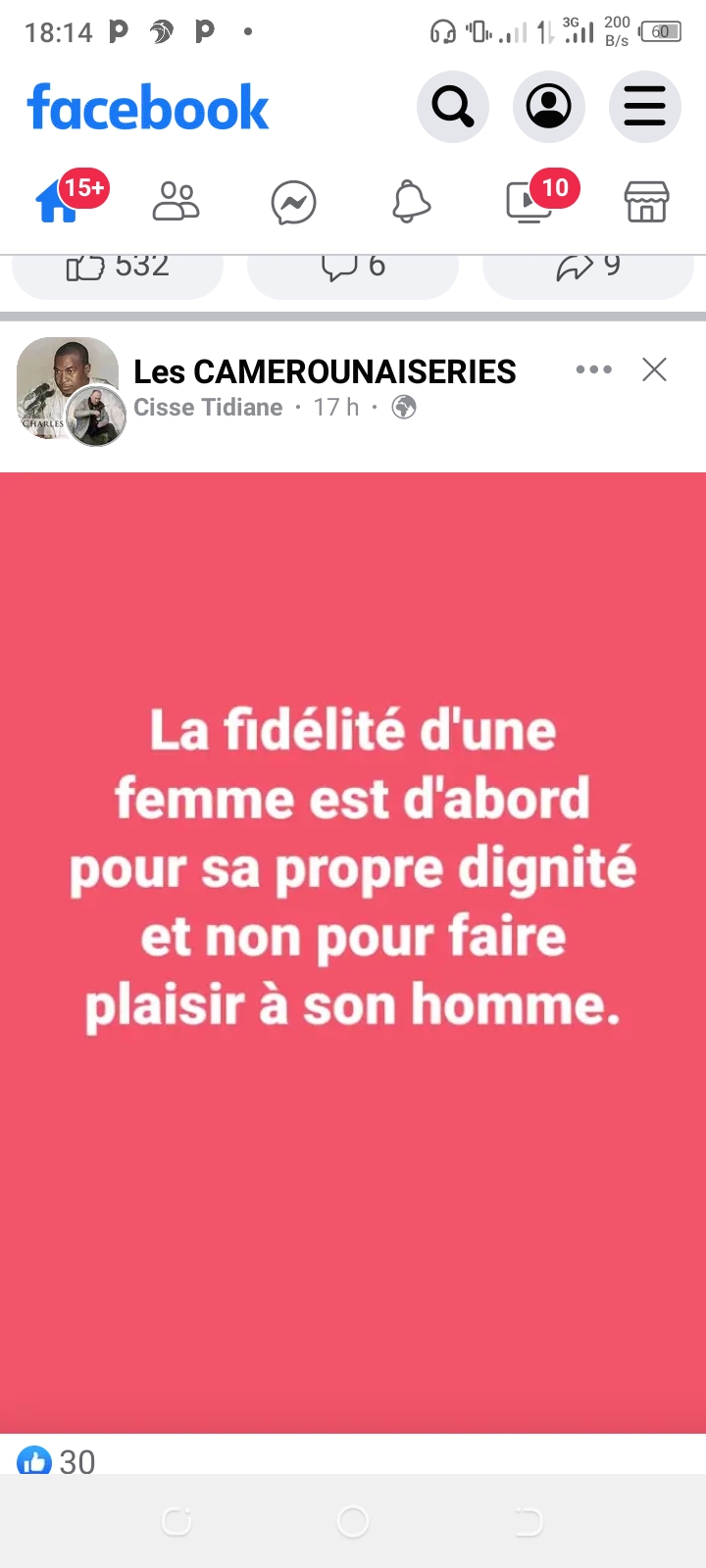Open Facebook search
The image size is (706, 1568).
coord(452,107)
